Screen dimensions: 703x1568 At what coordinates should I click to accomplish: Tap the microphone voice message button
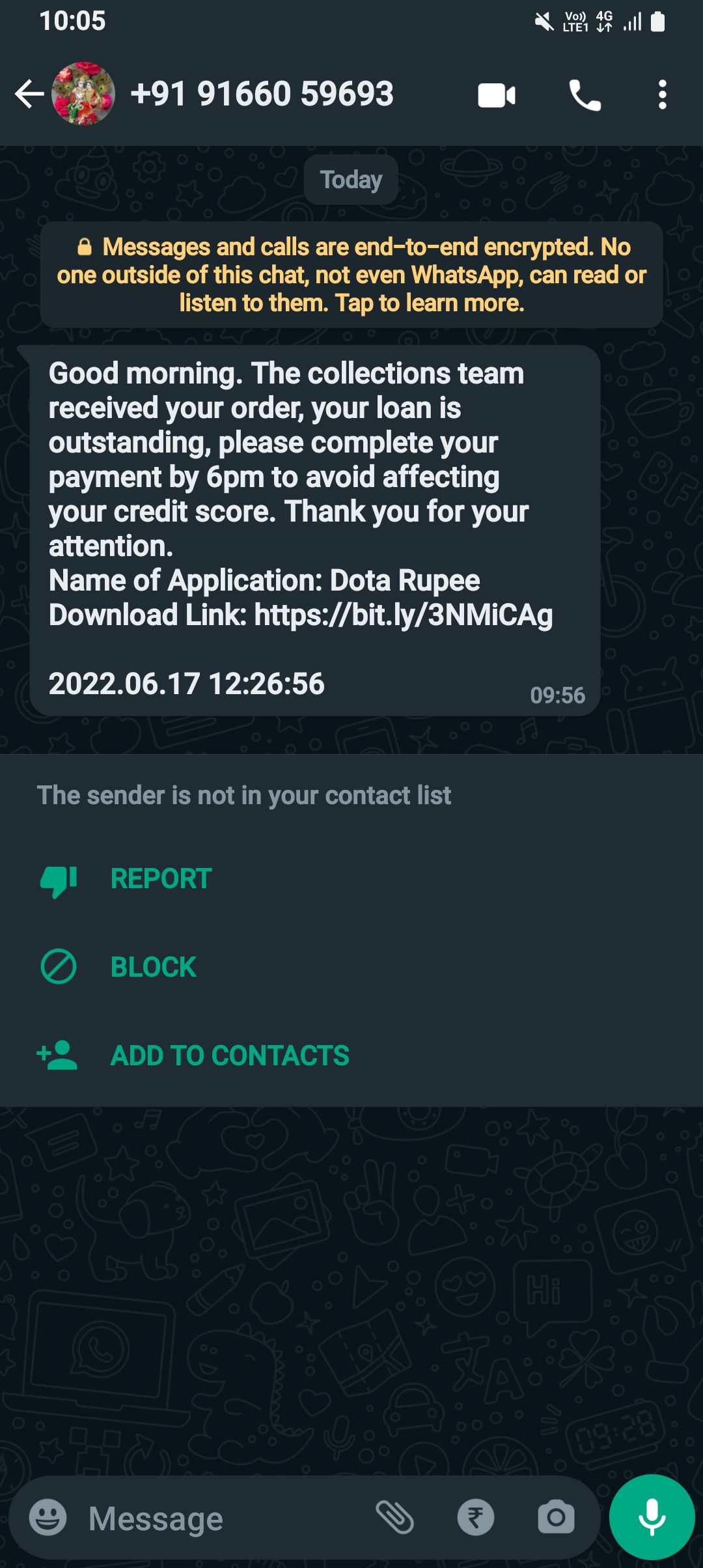pos(652,1518)
